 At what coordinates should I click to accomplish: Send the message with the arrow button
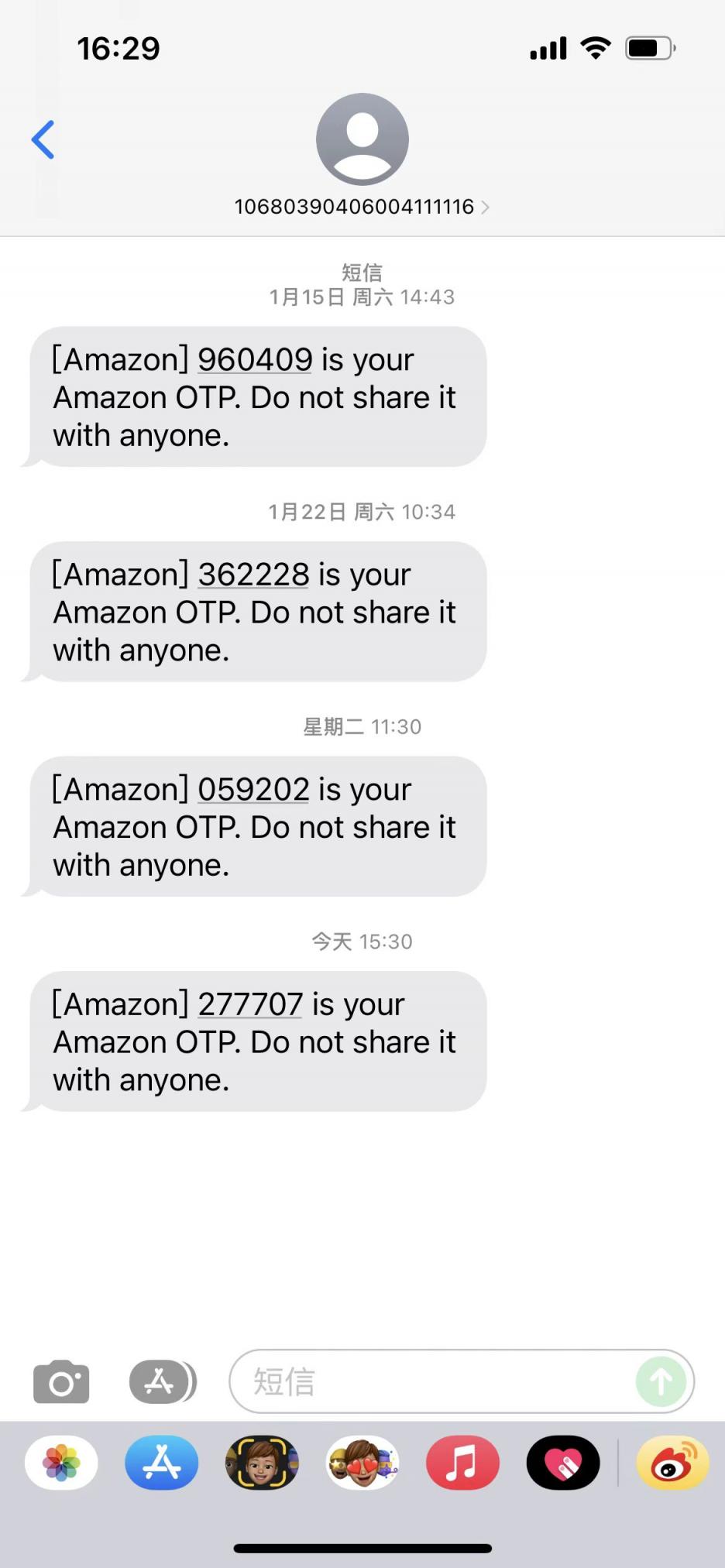(661, 1381)
